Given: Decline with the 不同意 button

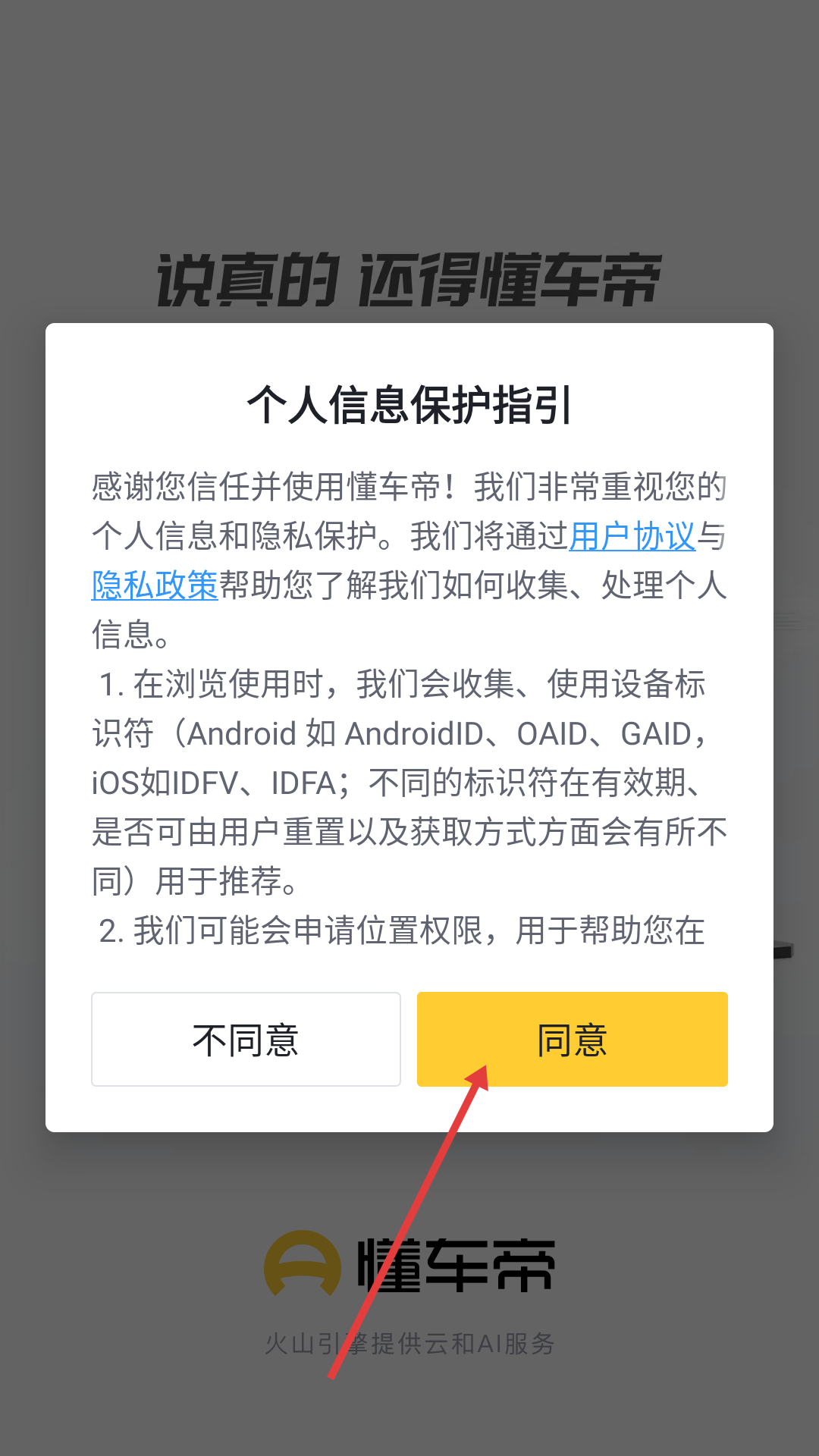Looking at the screenshot, I should click(246, 1039).
